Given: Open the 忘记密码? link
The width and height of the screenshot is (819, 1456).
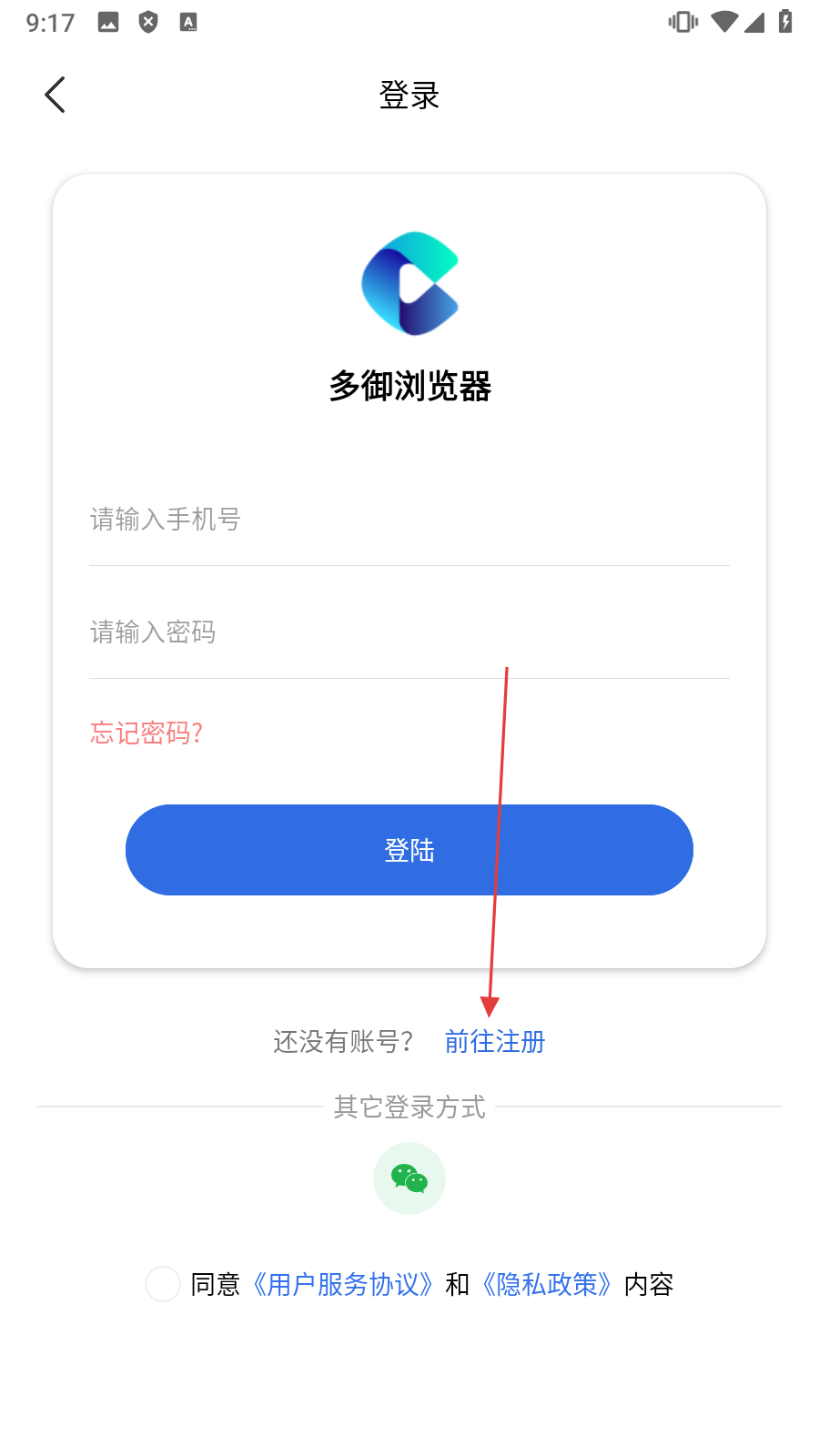Looking at the screenshot, I should click(147, 733).
